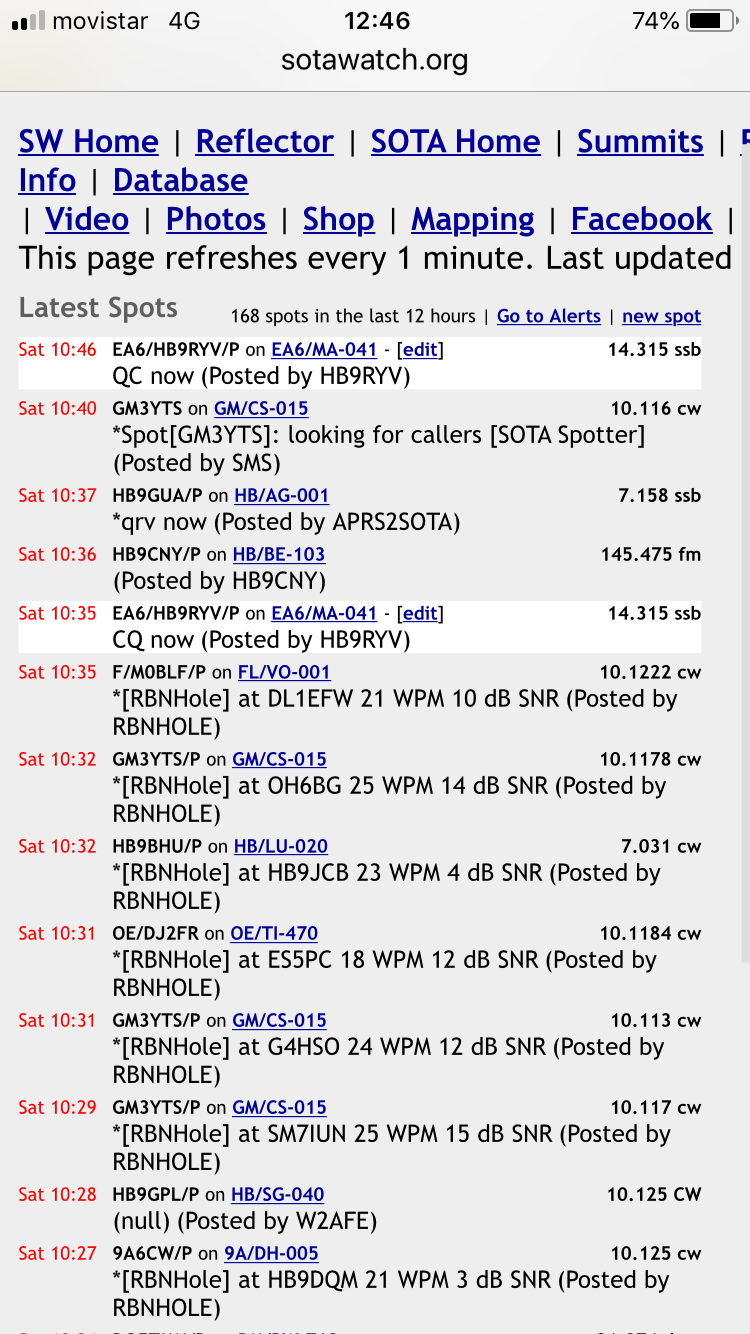Viewport: 750px width, 1334px height.
Task: Open the Mapping link
Action: pyautogui.click(x=473, y=220)
